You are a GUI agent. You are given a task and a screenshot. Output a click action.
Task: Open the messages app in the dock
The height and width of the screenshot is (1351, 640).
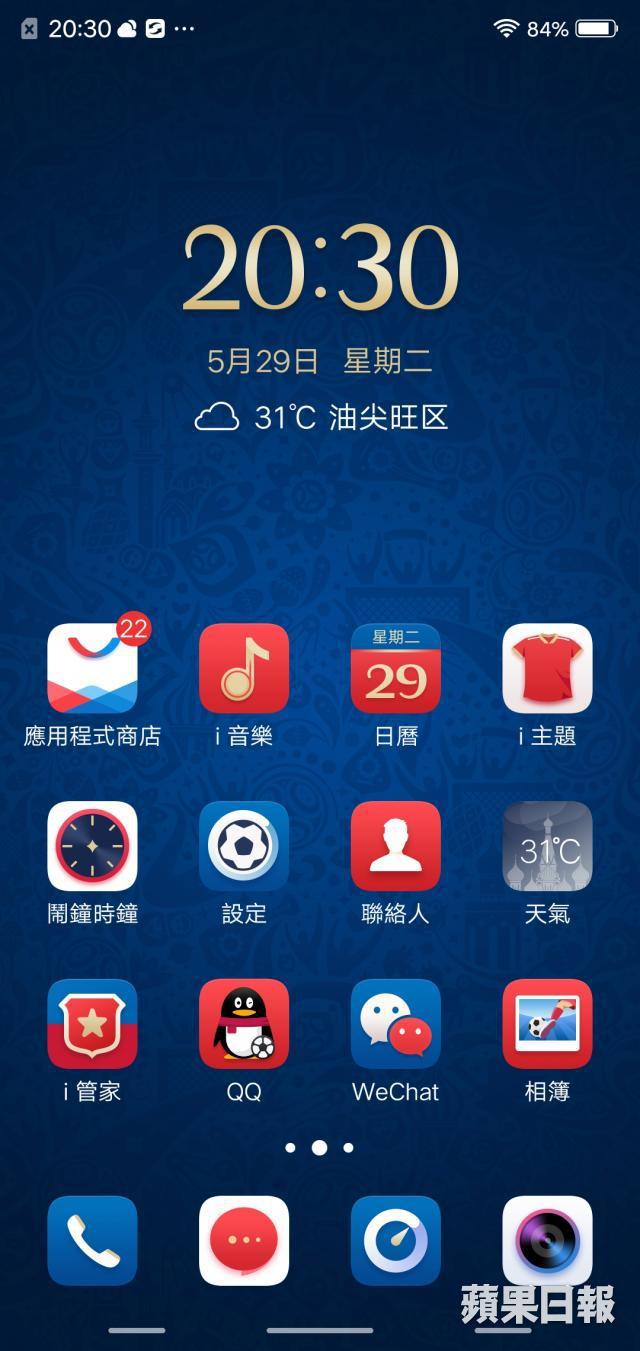[244, 1240]
